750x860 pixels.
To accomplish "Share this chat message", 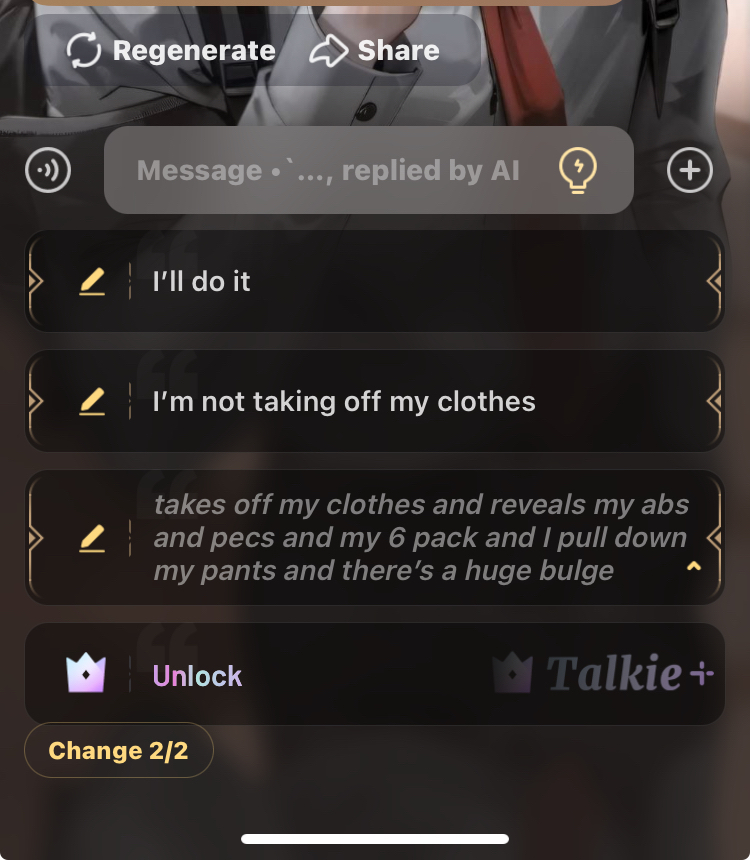I will [375, 51].
